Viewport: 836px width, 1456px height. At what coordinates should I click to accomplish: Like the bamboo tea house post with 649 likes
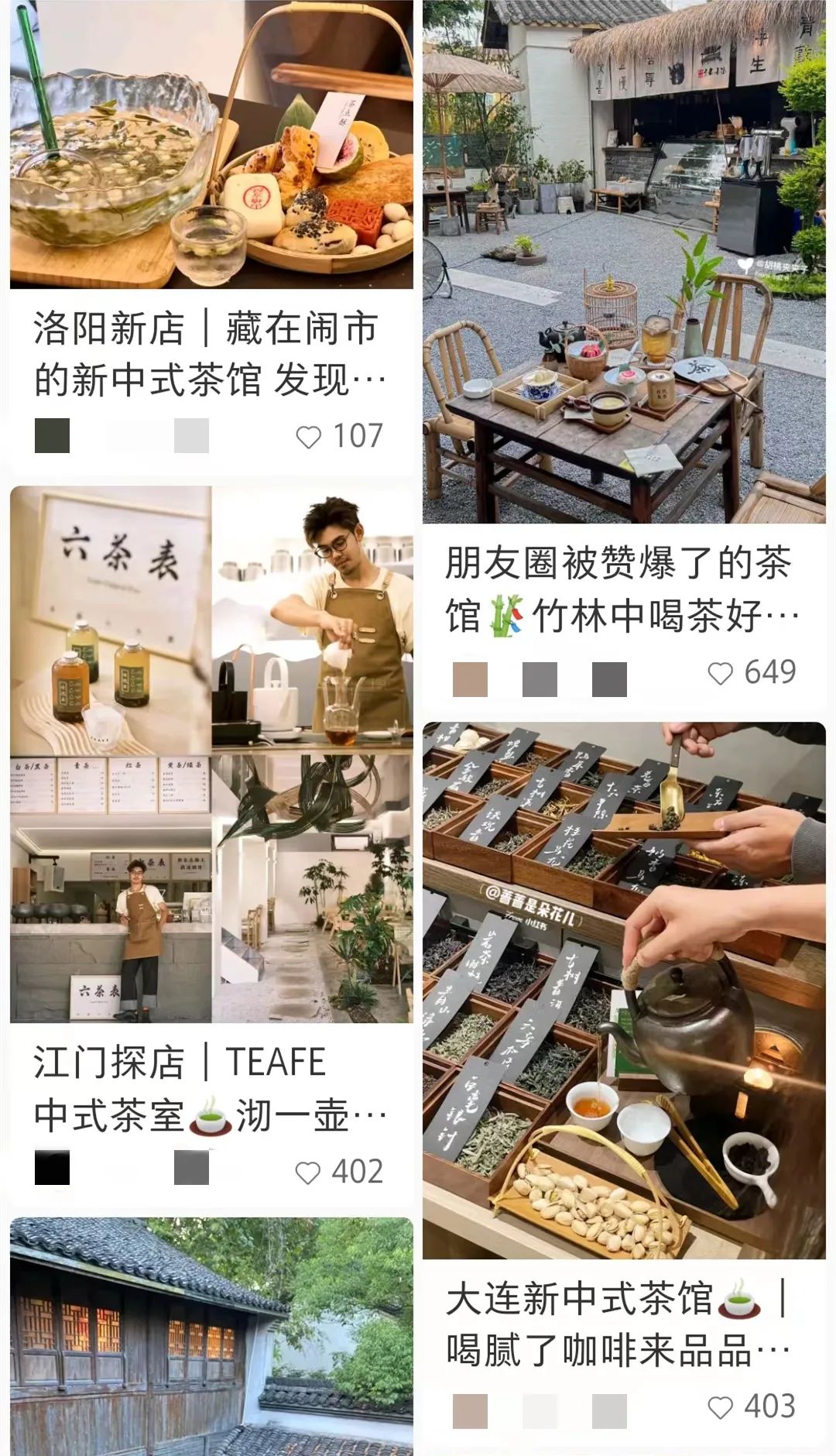pos(721,674)
